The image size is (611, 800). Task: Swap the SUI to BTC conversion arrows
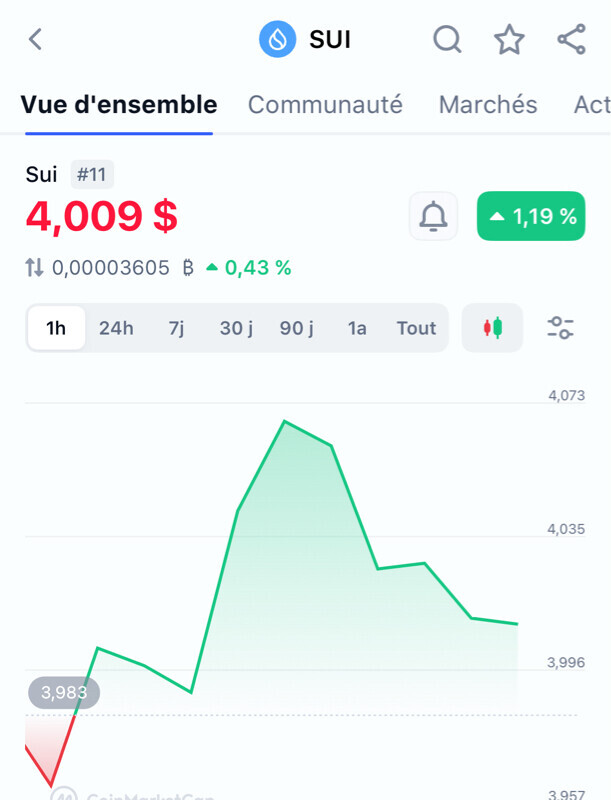(x=34, y=268)
